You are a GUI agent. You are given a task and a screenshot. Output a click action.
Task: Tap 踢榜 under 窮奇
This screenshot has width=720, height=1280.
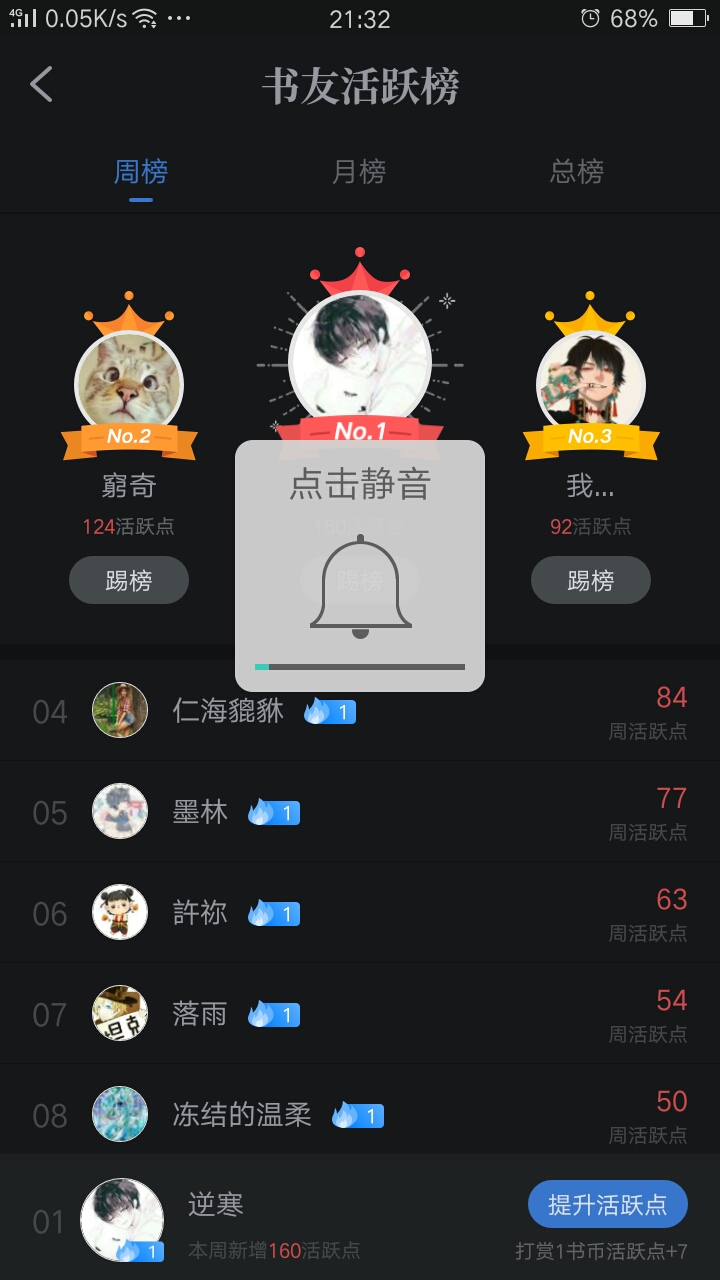tap(129, 580)
